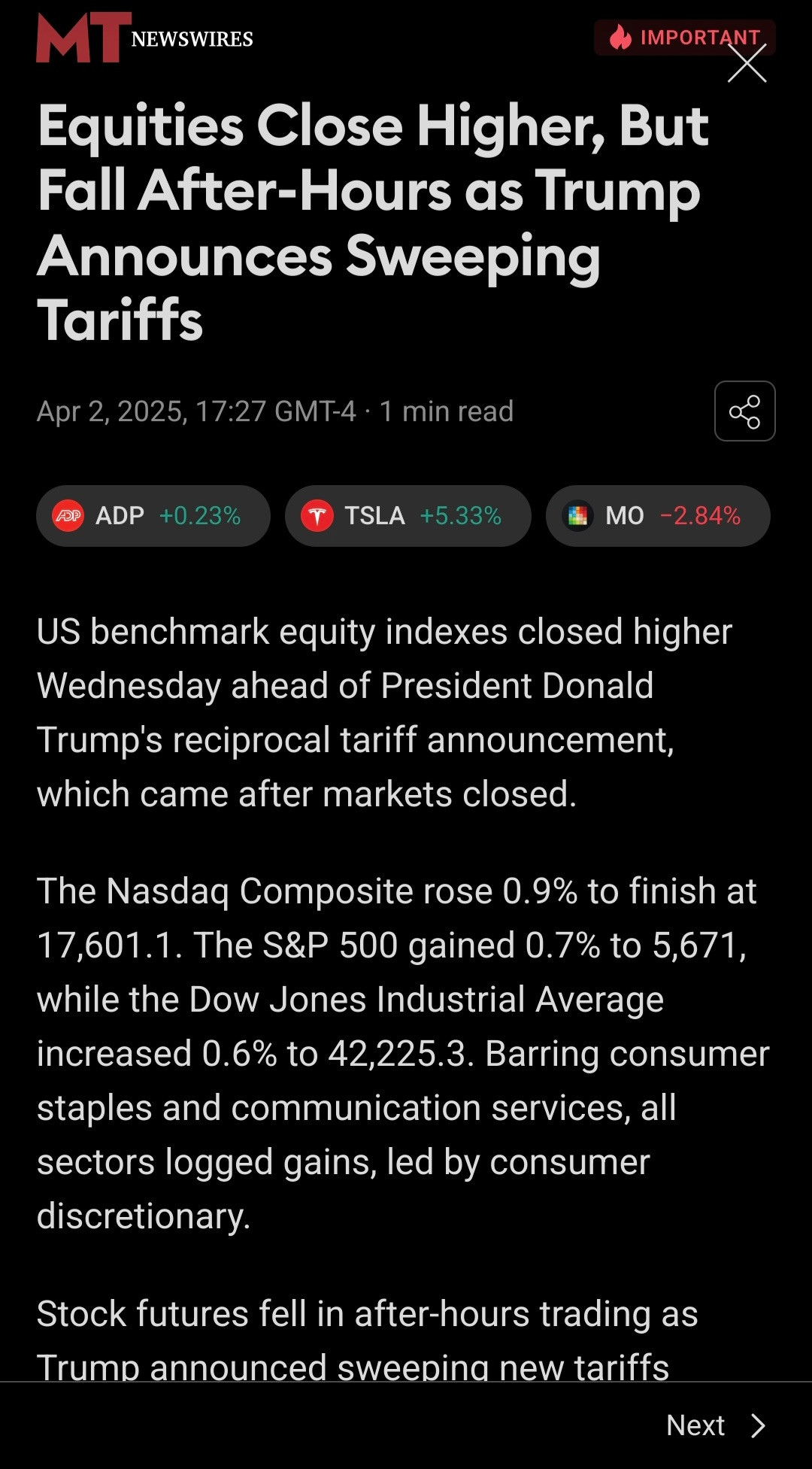Share this article

coord(744,411)
